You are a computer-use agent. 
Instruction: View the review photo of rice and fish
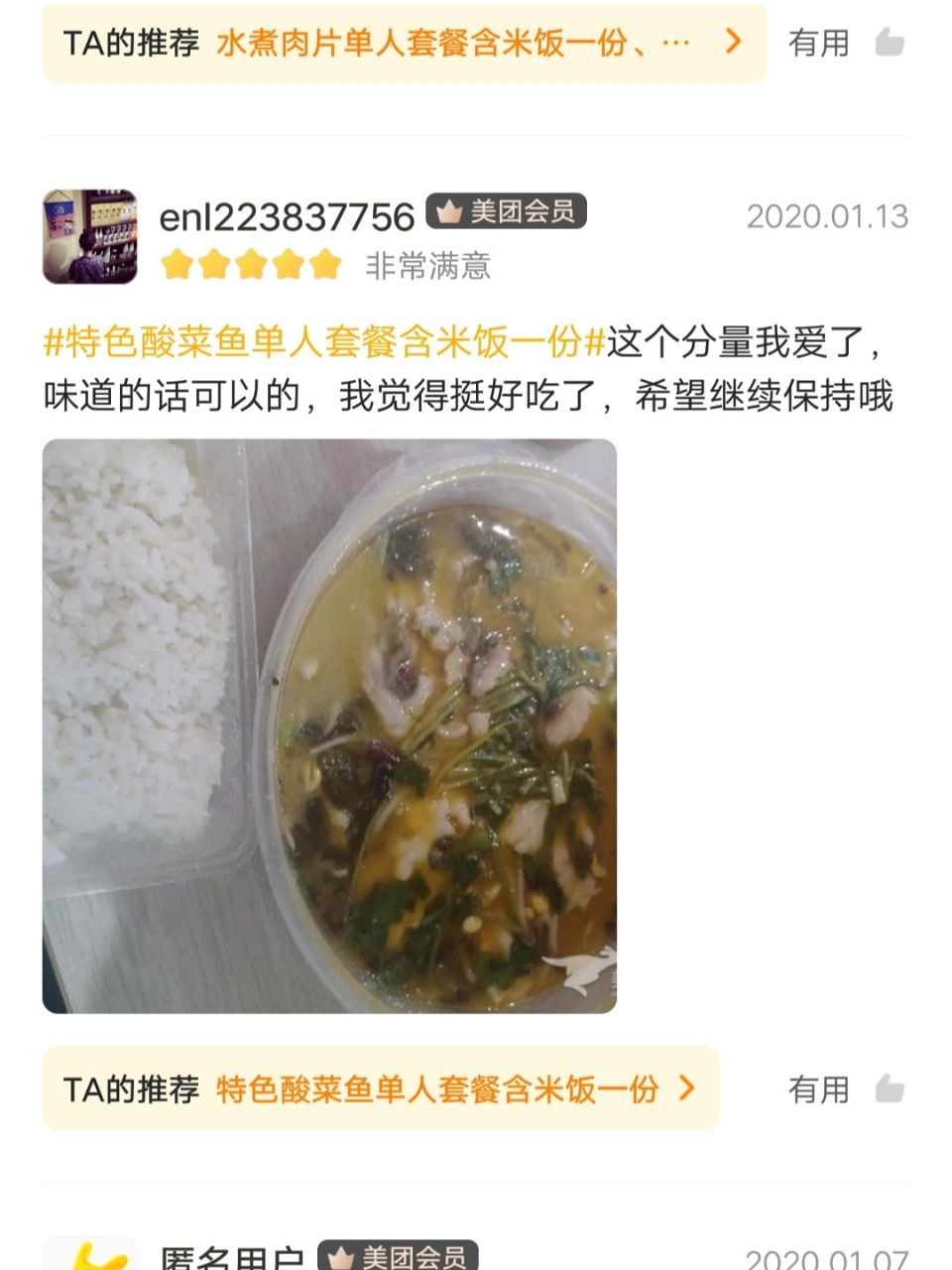point(329,725)
